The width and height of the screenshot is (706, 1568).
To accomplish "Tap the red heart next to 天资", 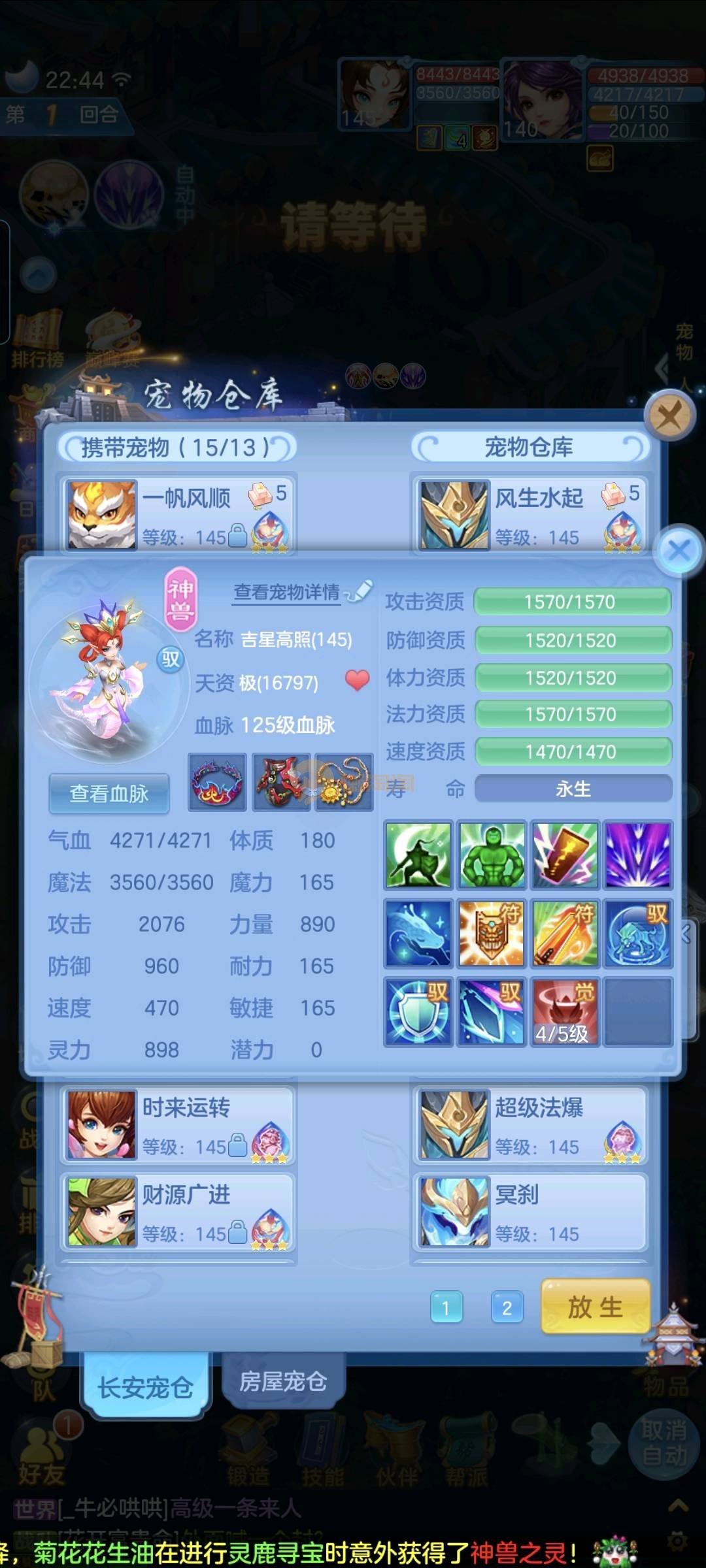I will (x=357, y=681).
